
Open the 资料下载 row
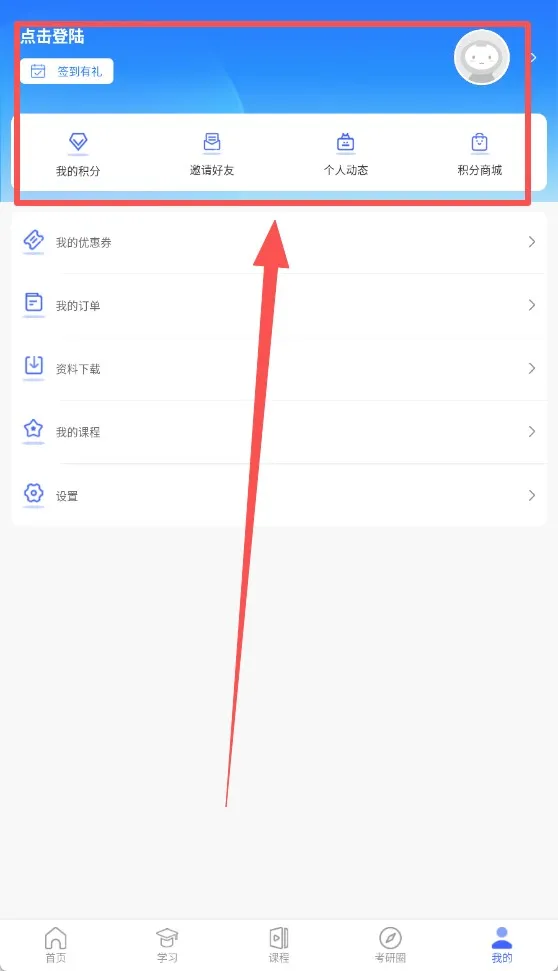click(279, 368)
